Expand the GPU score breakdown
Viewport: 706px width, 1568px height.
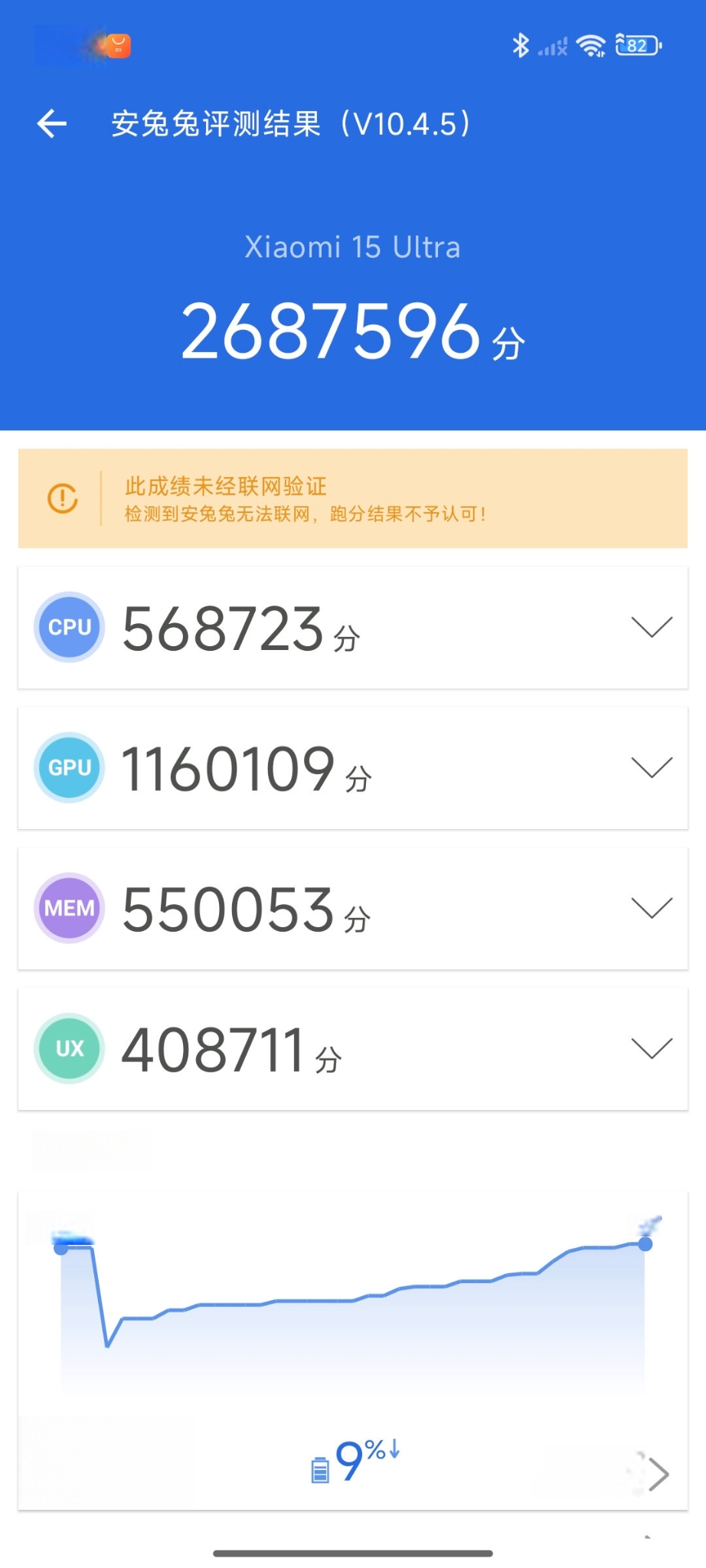(652, 767)
